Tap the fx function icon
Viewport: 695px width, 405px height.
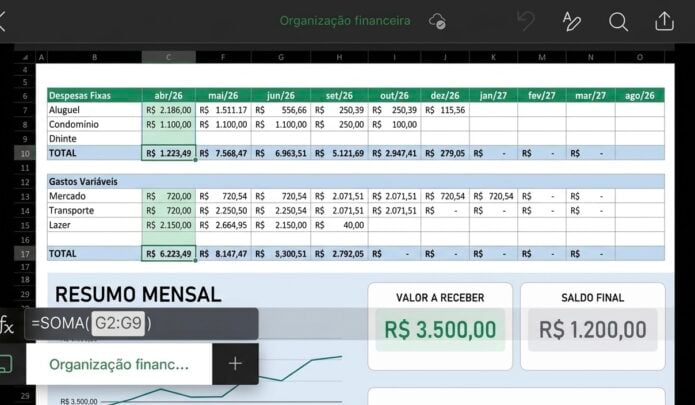9,325
